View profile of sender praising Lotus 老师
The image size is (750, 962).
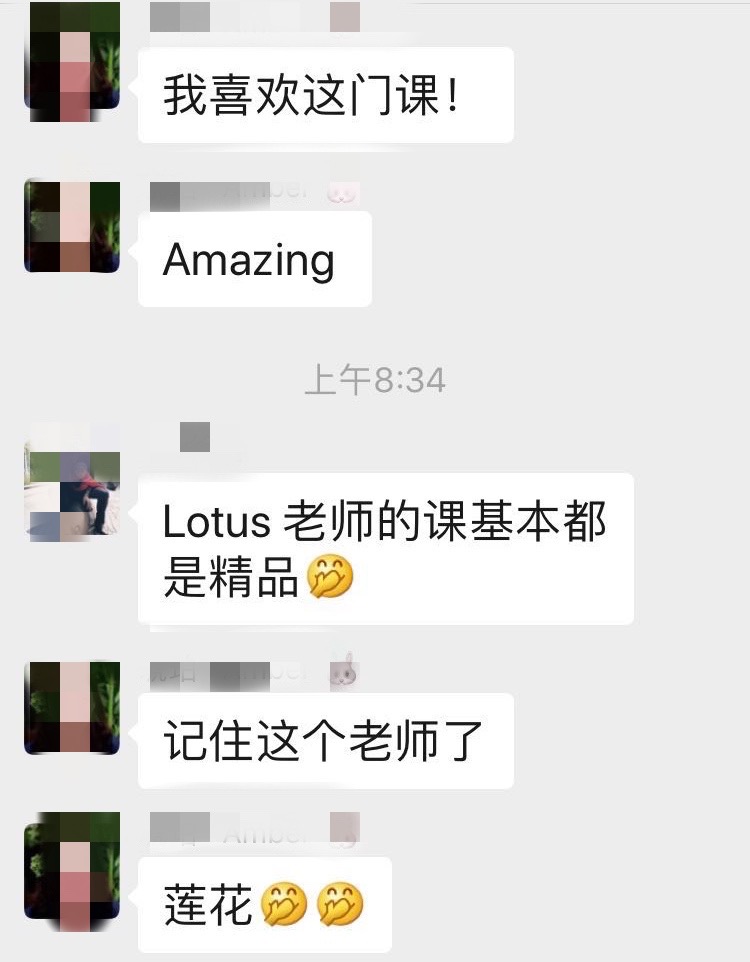72,483
